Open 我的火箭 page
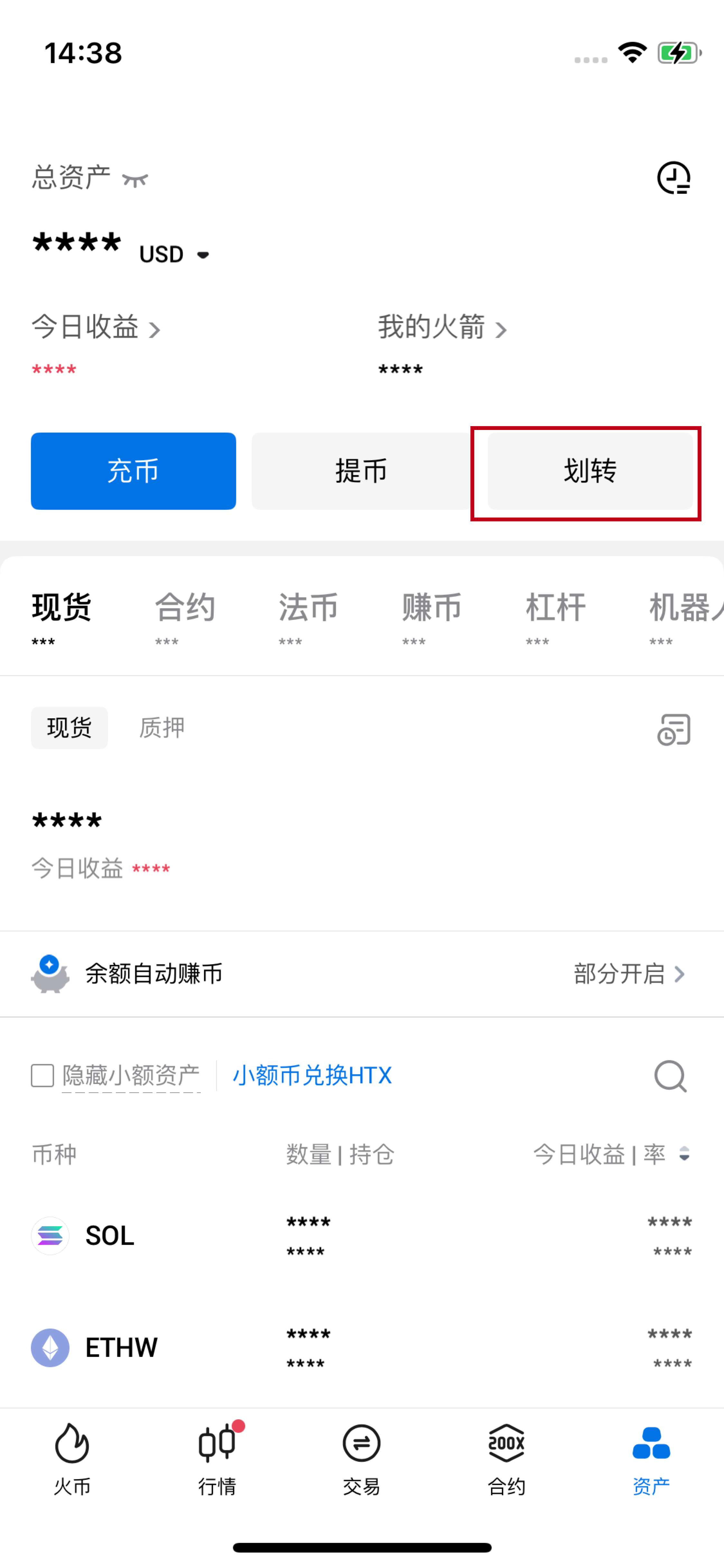Image resolution: width=724 pixels, height=1568 pixels. coord(442,328)
